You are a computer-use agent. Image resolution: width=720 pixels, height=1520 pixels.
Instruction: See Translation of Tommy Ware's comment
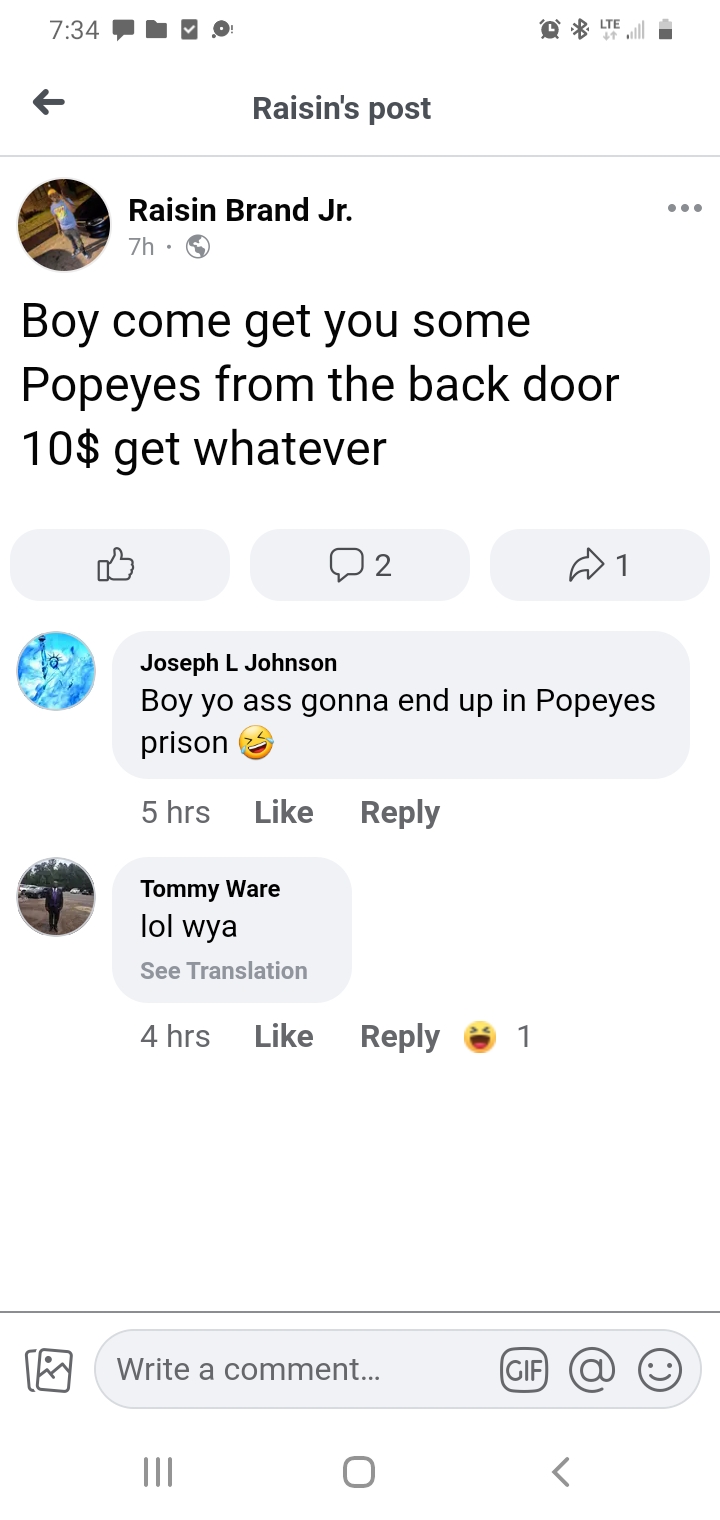223,971
